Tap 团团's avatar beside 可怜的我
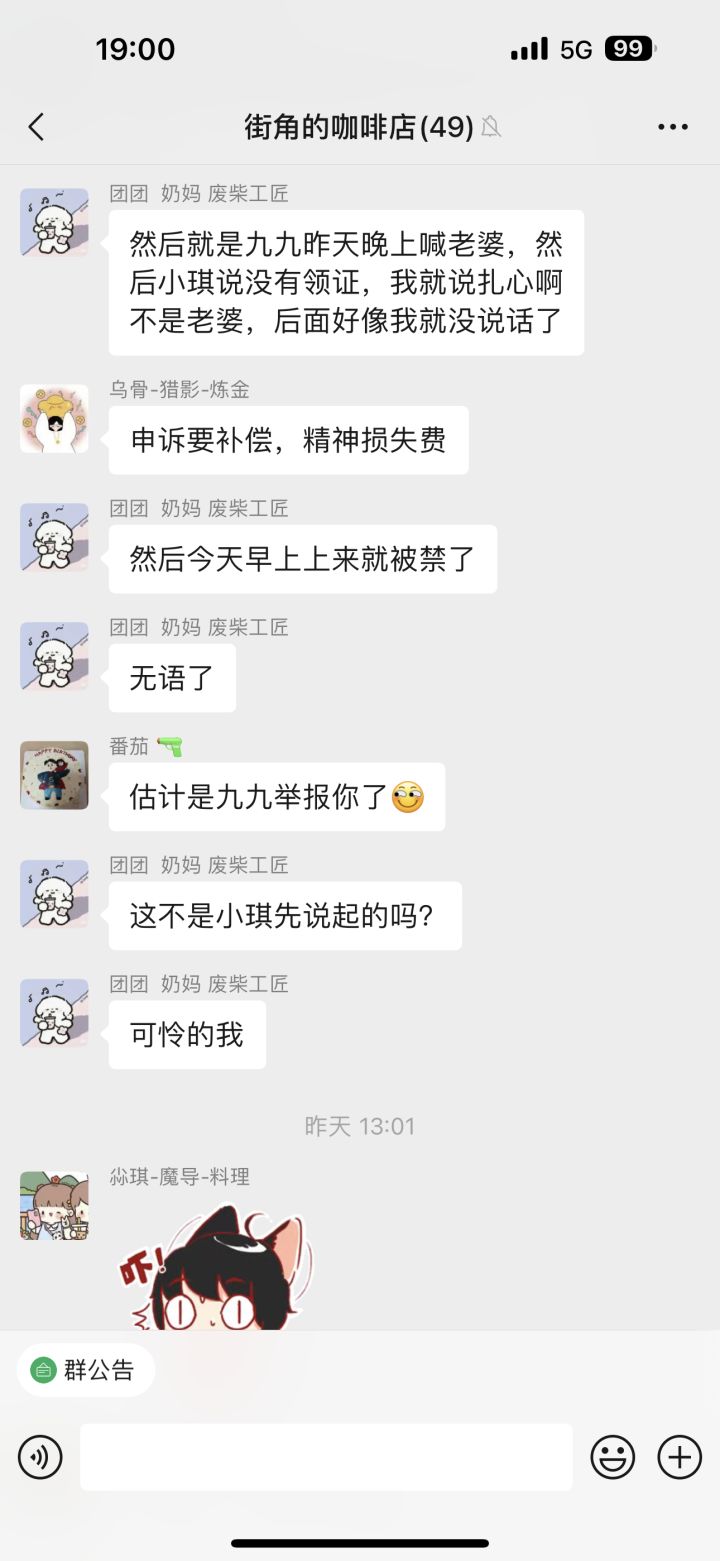 [54, 1013]
